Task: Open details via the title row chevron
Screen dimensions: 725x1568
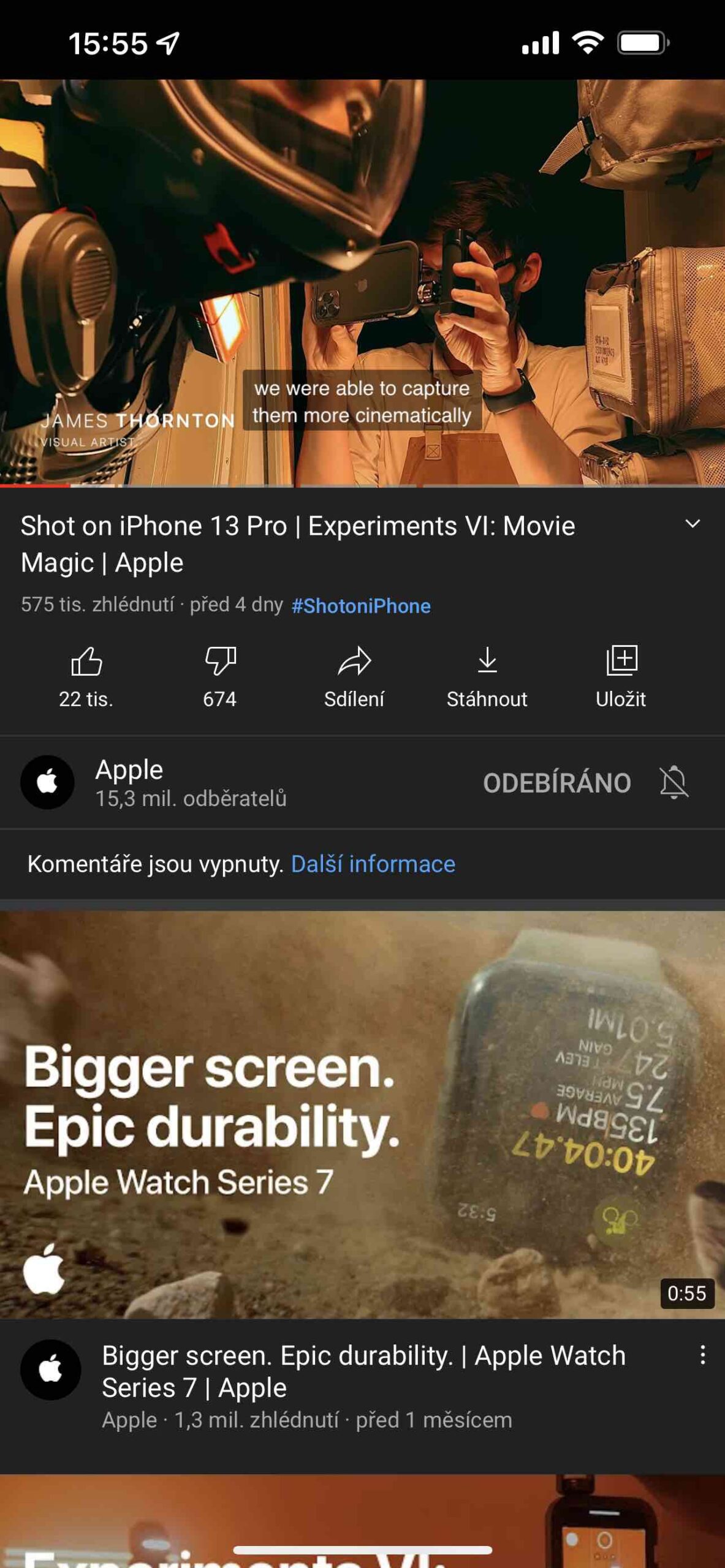Action: [693, 526]
